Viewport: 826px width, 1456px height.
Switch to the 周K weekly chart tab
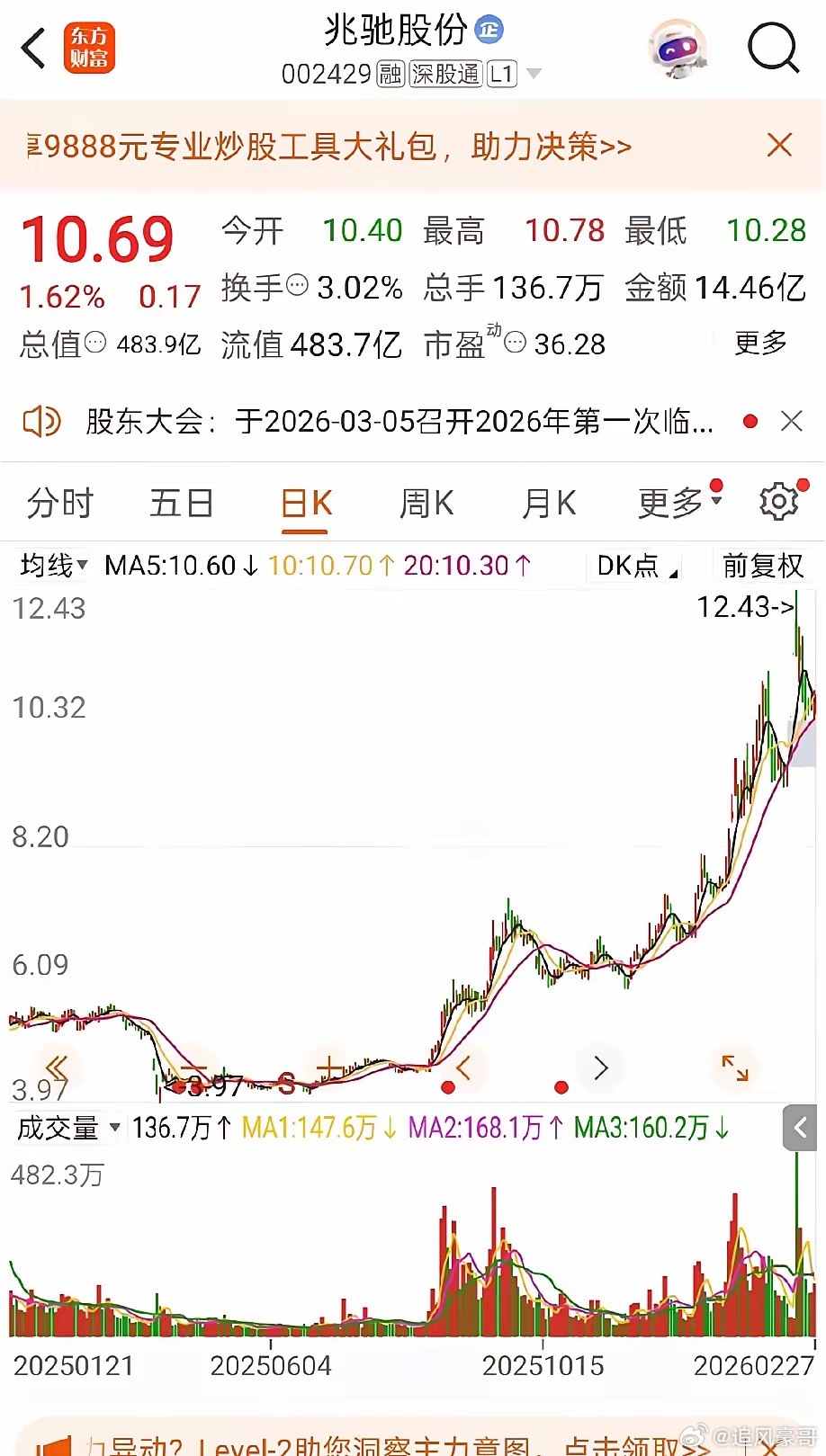(x=426, y=504)
